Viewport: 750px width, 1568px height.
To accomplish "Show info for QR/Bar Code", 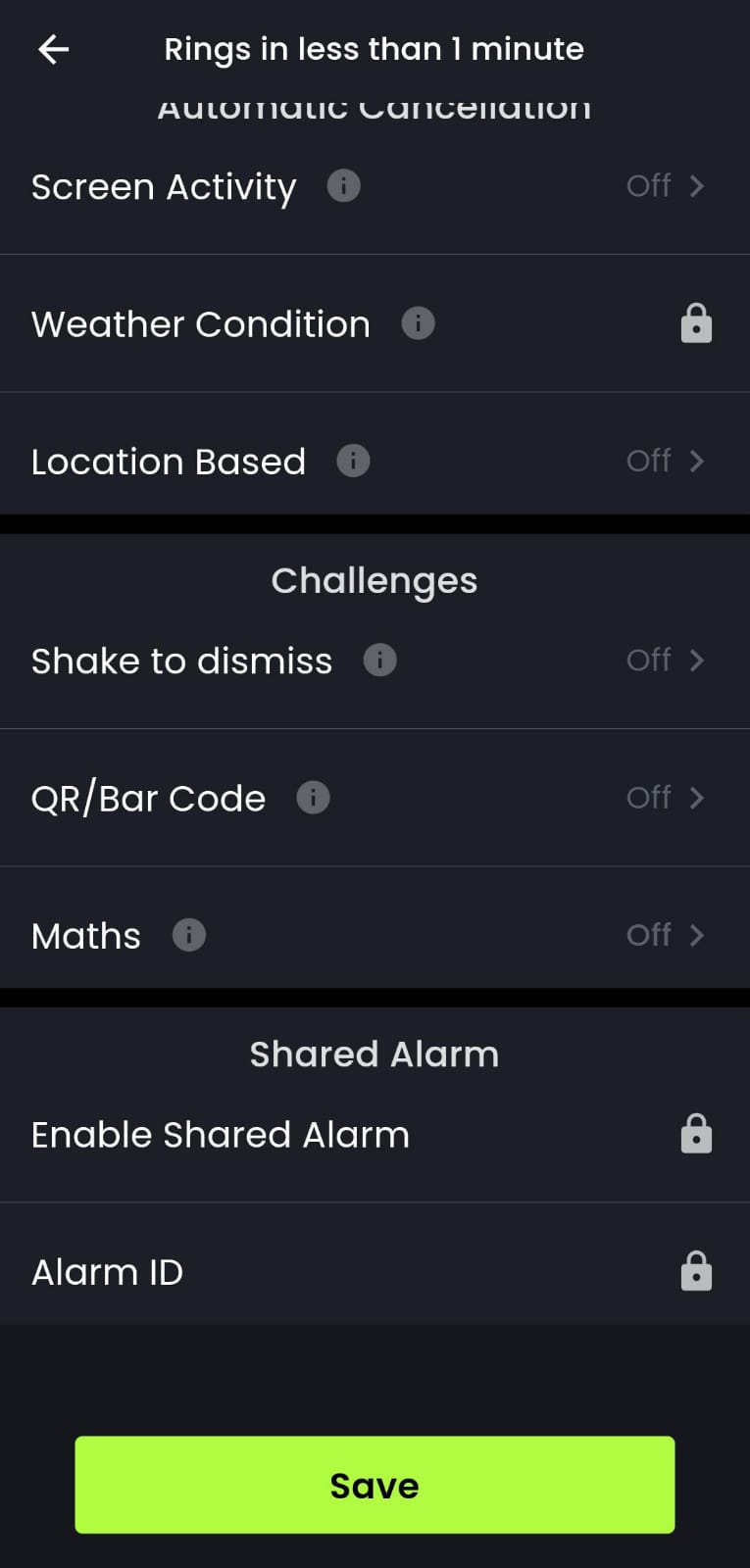I will tap(314, 798).
